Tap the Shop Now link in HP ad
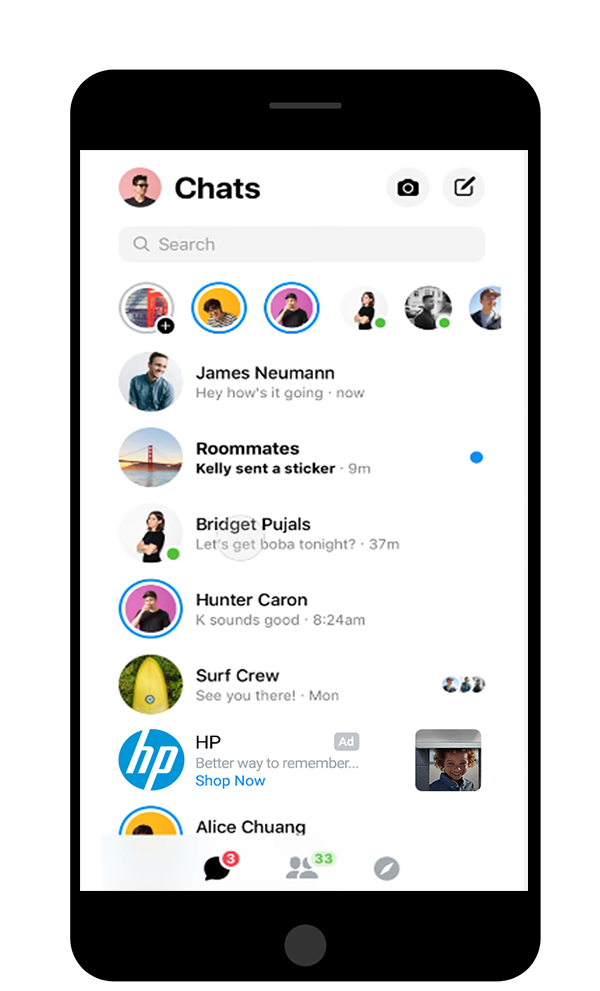600x991 pixels. 230,781
